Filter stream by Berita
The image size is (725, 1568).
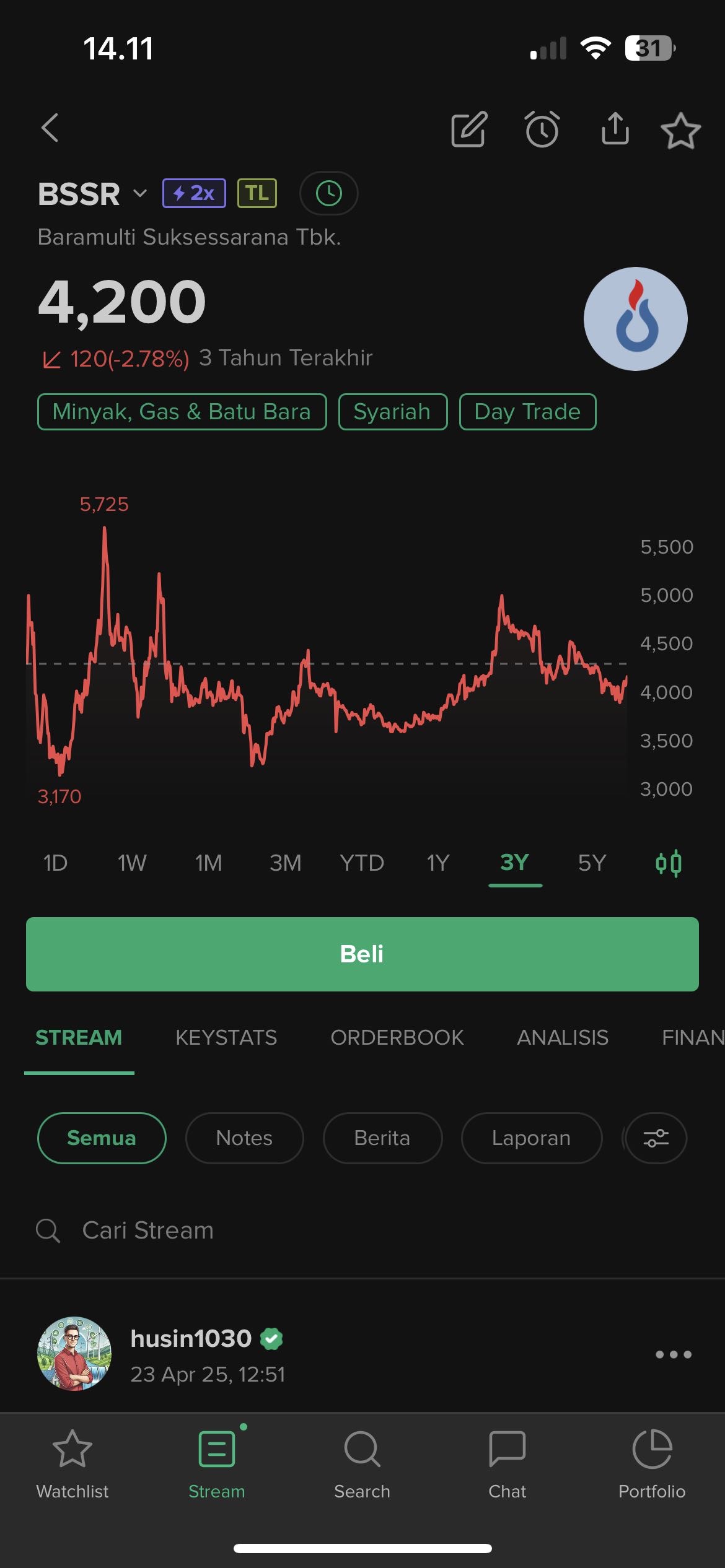point(382,1138)
